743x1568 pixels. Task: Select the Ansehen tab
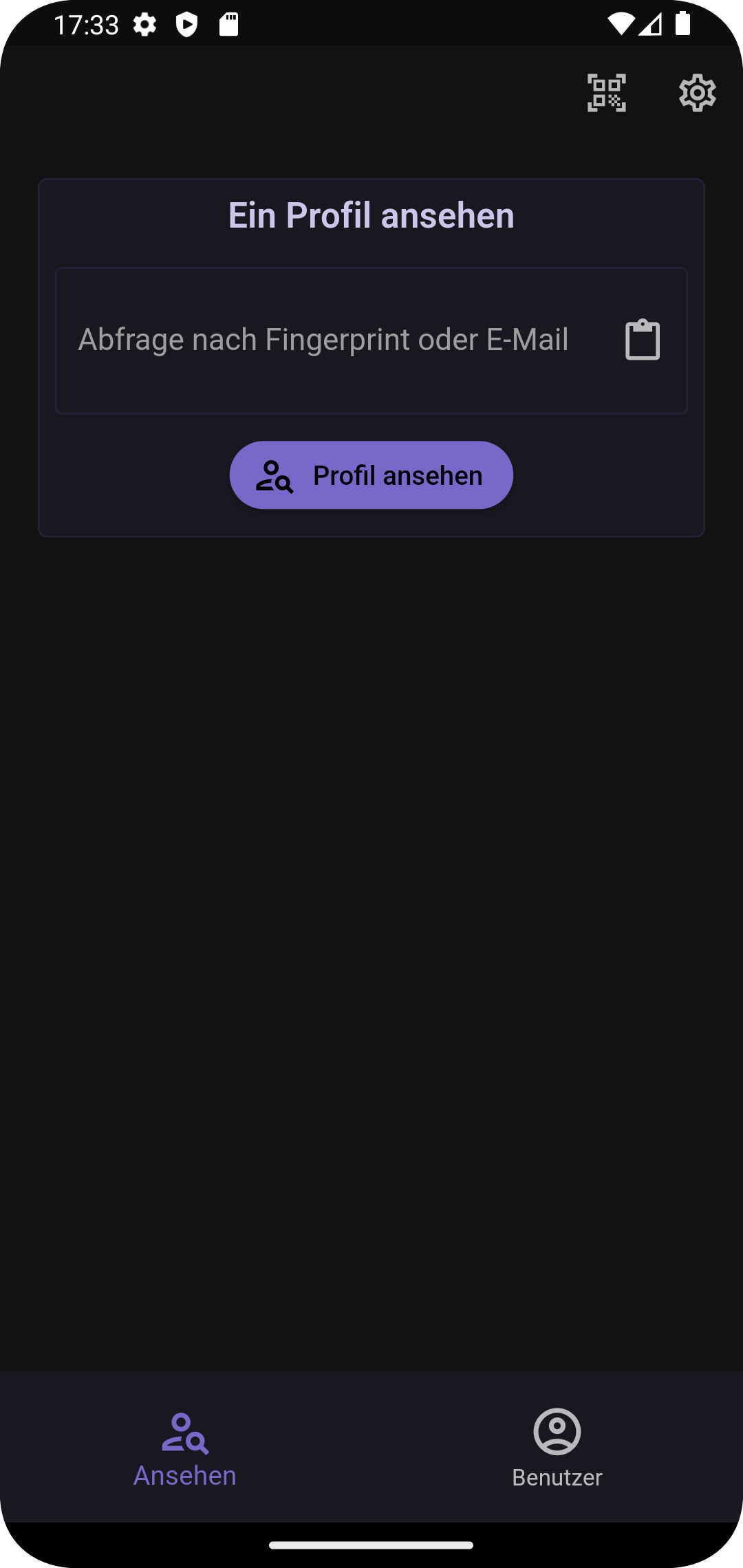tap(185, 1447)
